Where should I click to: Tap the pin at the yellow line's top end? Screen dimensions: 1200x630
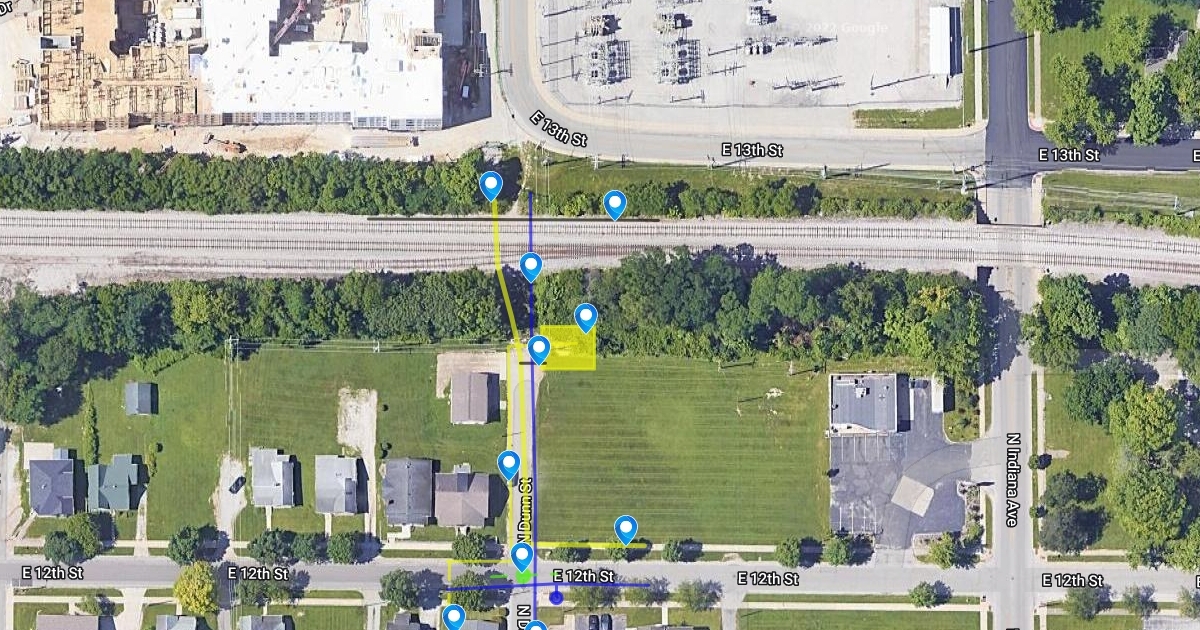[x=490, y=185]
